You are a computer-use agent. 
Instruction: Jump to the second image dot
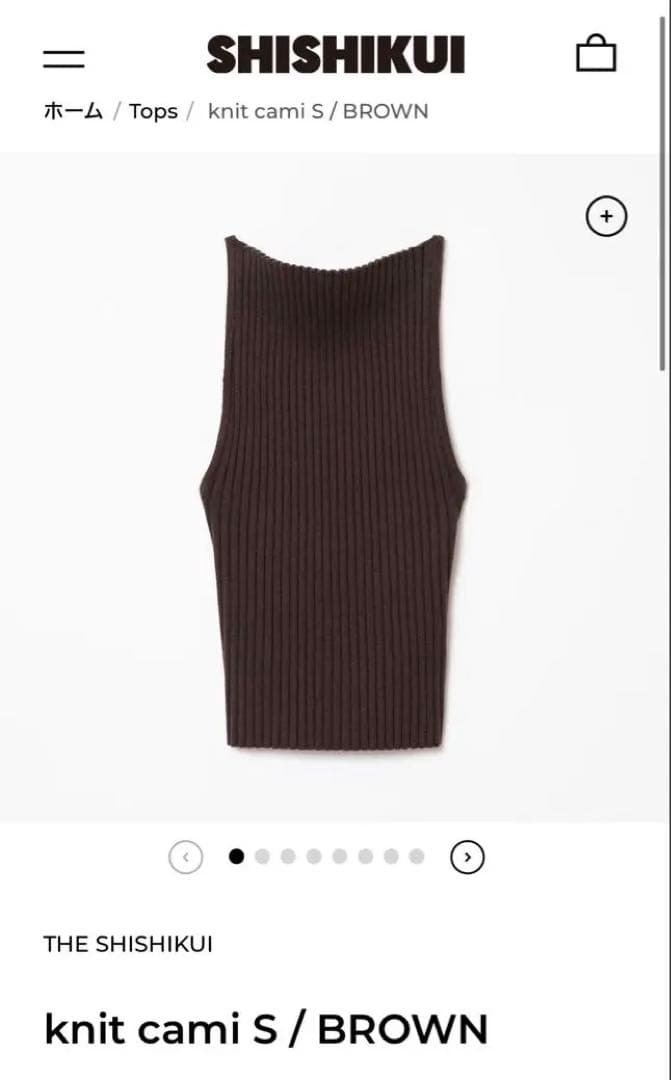(262, 856)
